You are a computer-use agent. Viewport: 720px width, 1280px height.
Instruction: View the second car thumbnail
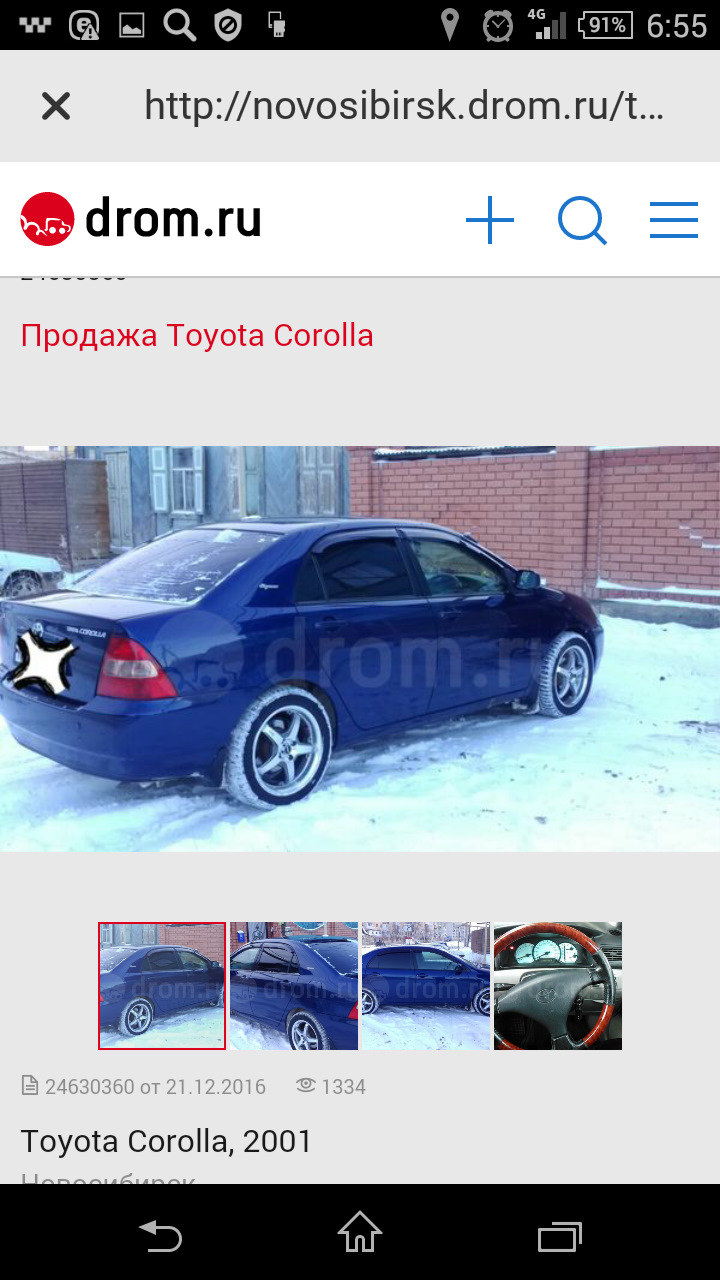pos(294,986)
